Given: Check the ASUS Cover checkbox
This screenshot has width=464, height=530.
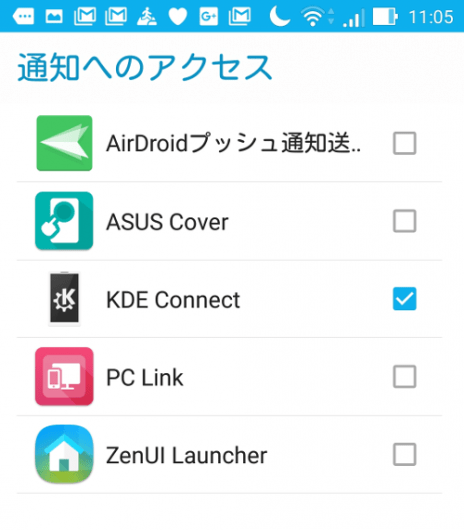Looking at the screenshot, I should (x=404, y=221).
